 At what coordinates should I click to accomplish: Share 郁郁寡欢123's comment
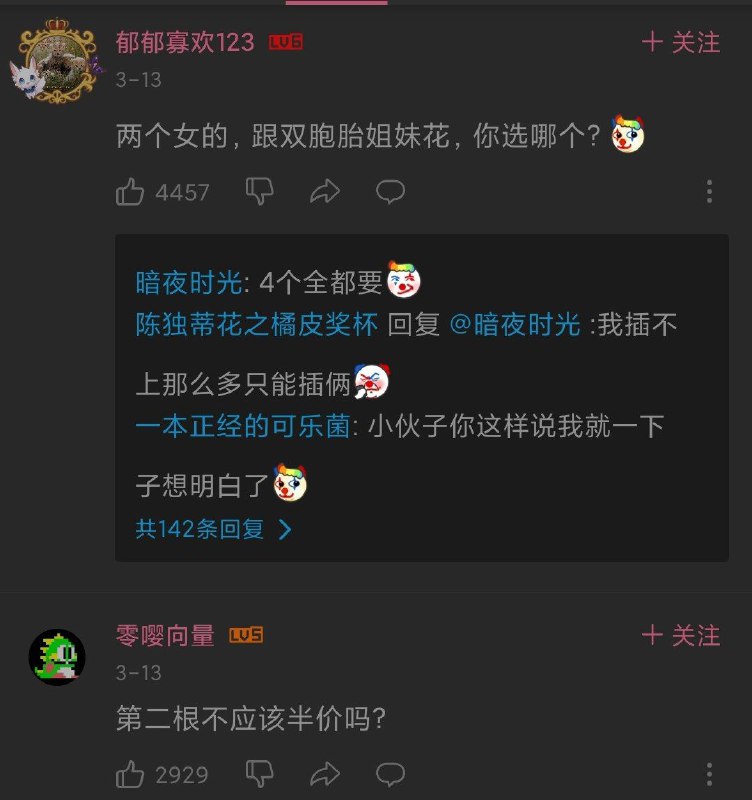pos(324,191)
